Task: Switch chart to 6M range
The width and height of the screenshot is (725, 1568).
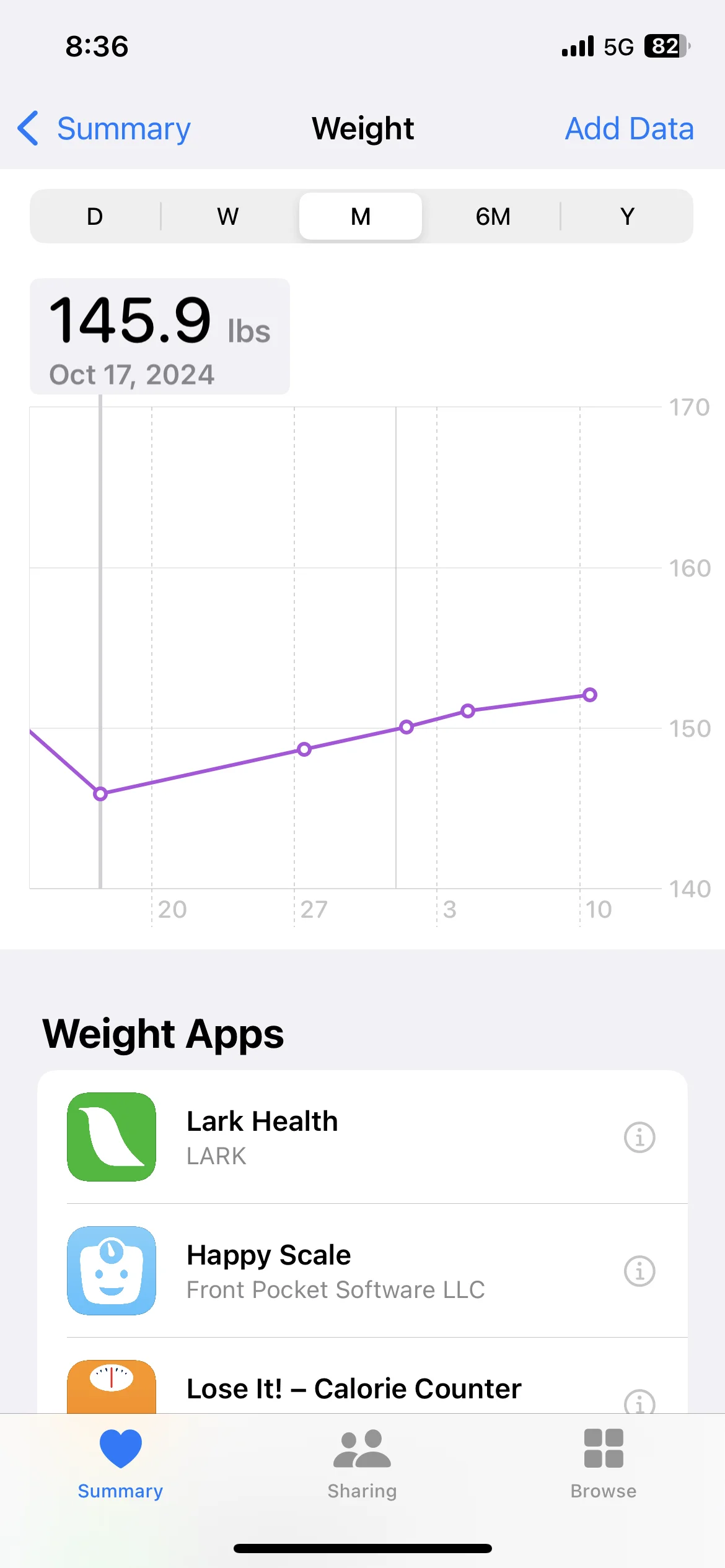Action: click(493, 217)
